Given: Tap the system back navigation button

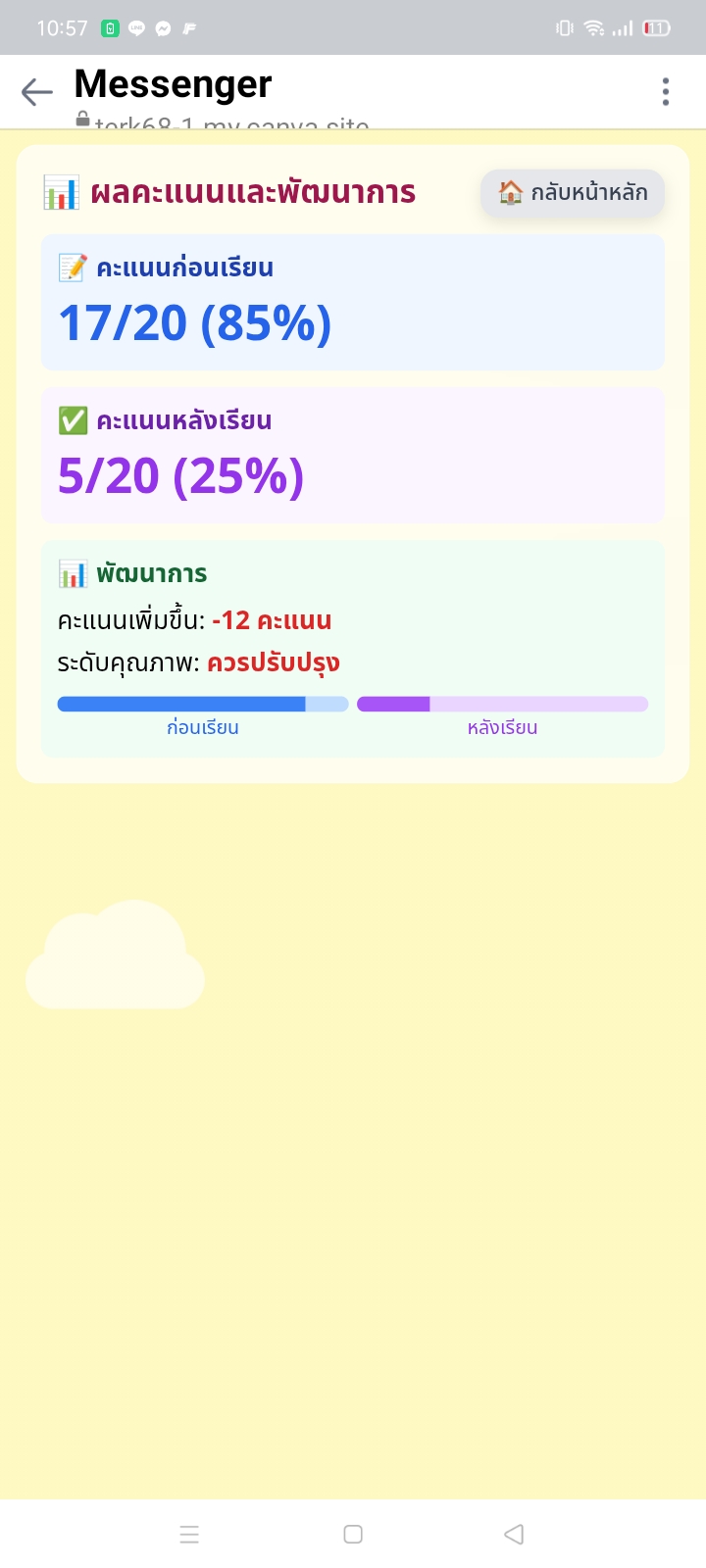Looking at the screenshot, I should point(514,1534).
